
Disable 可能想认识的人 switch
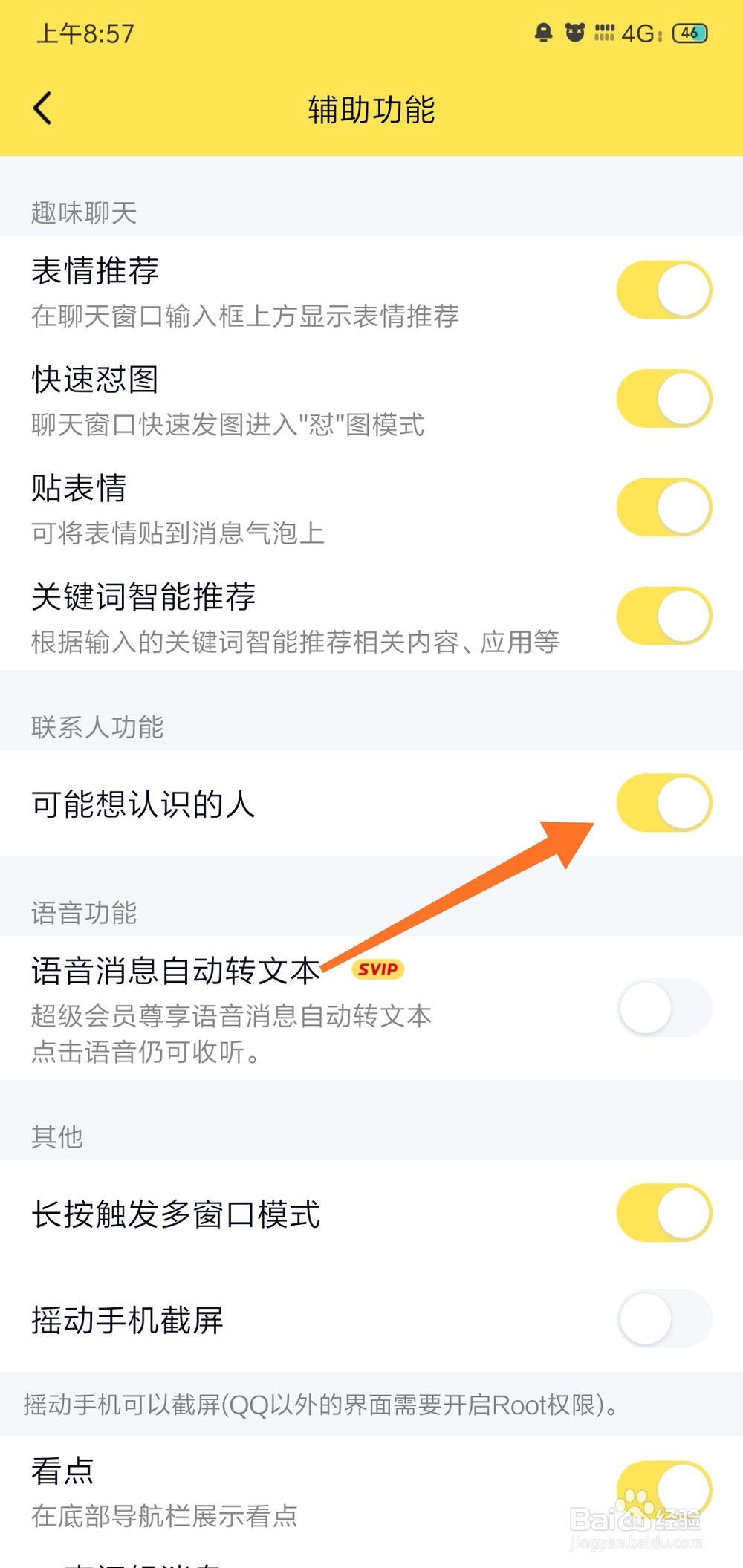point(663,804)
